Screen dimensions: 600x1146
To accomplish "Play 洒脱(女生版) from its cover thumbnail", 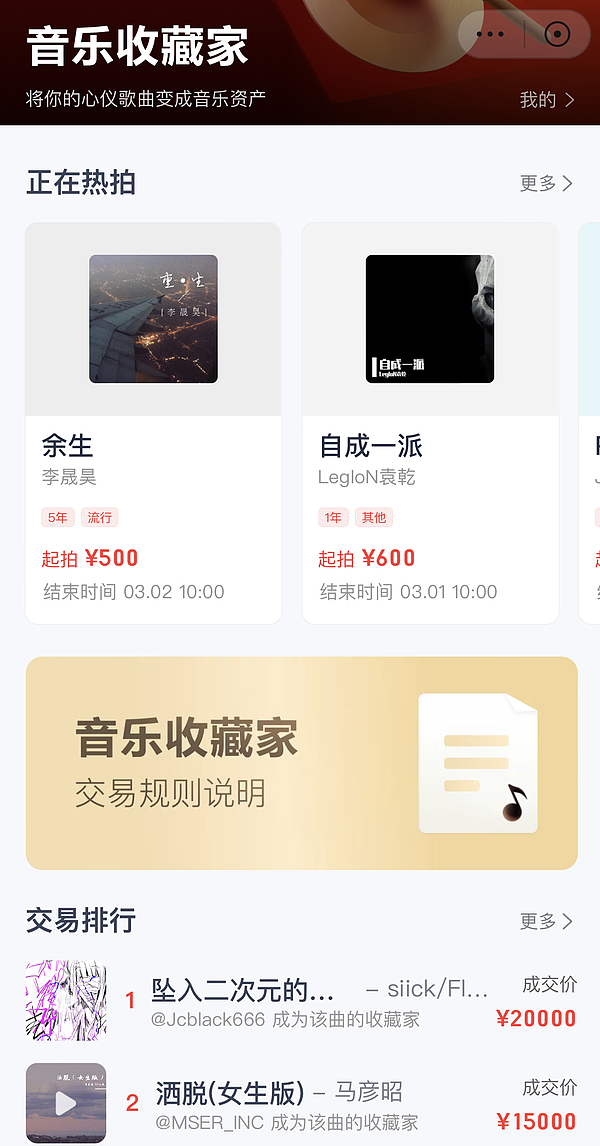I will pyautogui.click(x=66, y=1103).
